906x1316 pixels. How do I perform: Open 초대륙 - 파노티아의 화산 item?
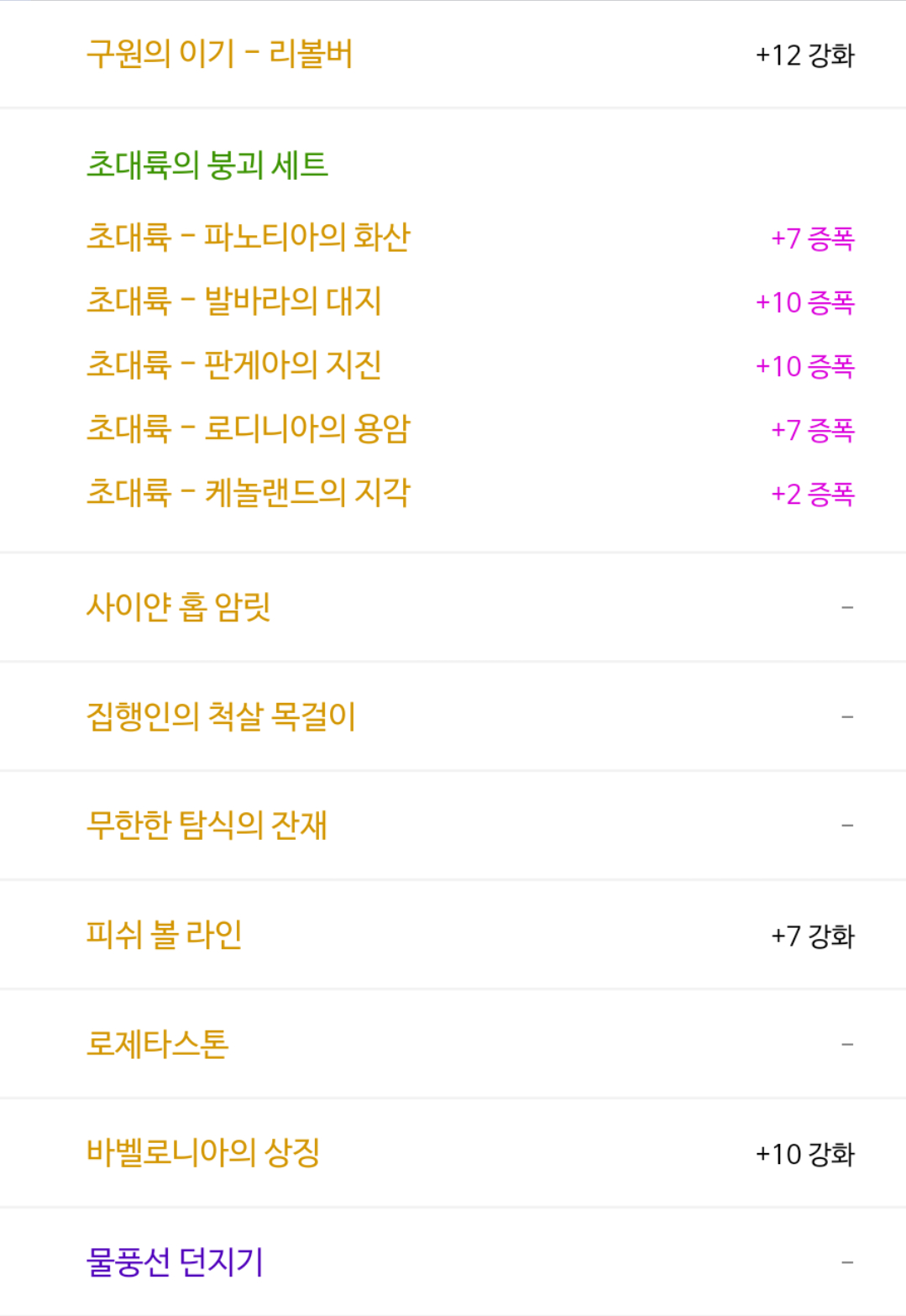[x=249, y=237]
